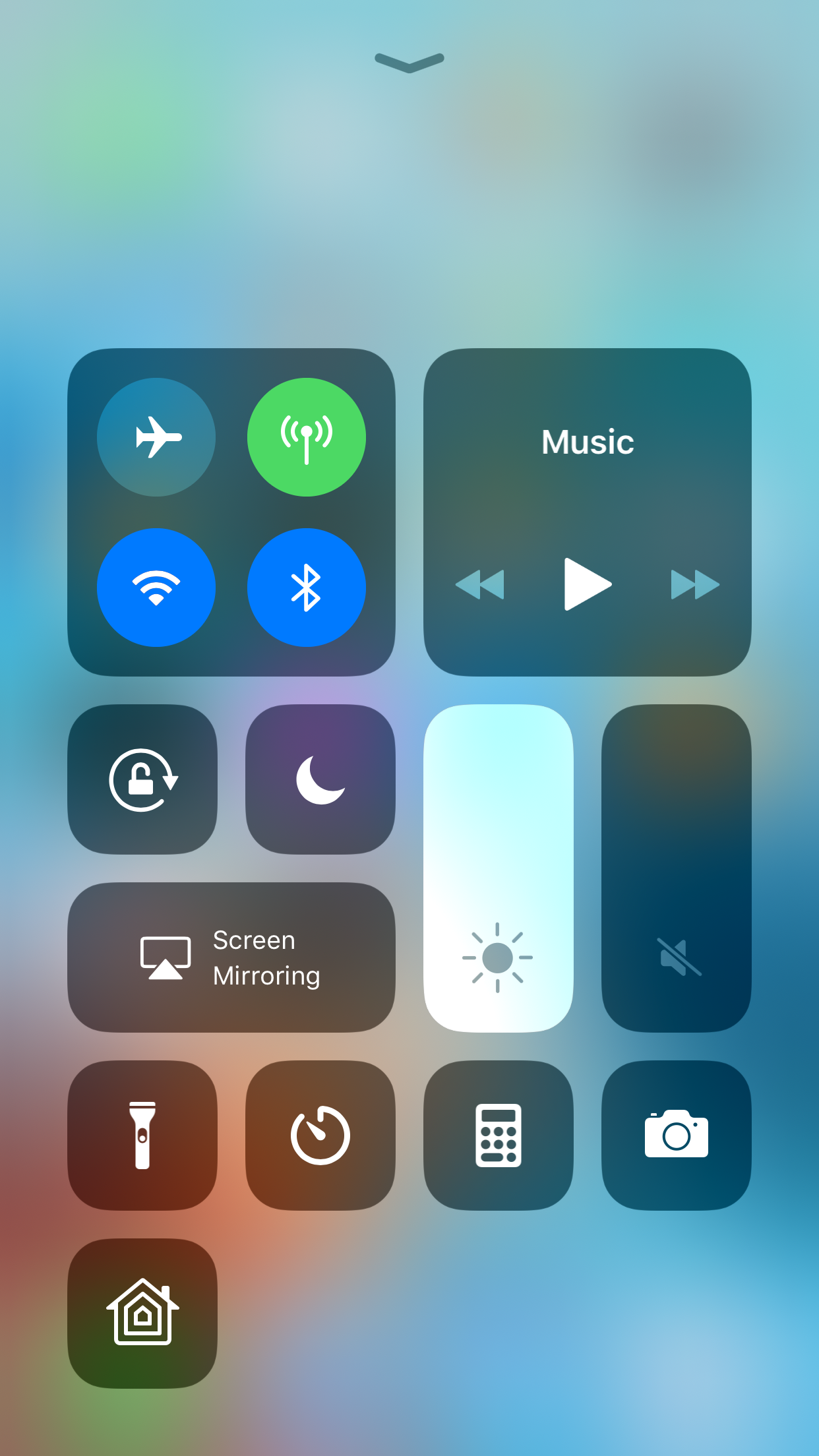This screenshot has height=1456, width=819.
Task: Tap the muted volume slider
Action: click(x=677, y=868)
